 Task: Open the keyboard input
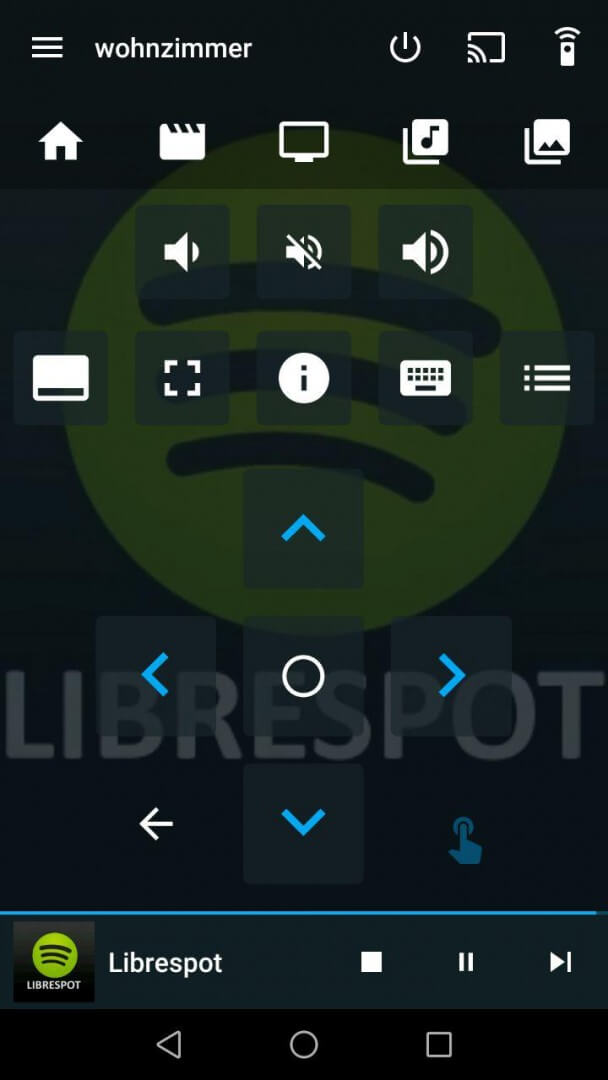[425, 378]
